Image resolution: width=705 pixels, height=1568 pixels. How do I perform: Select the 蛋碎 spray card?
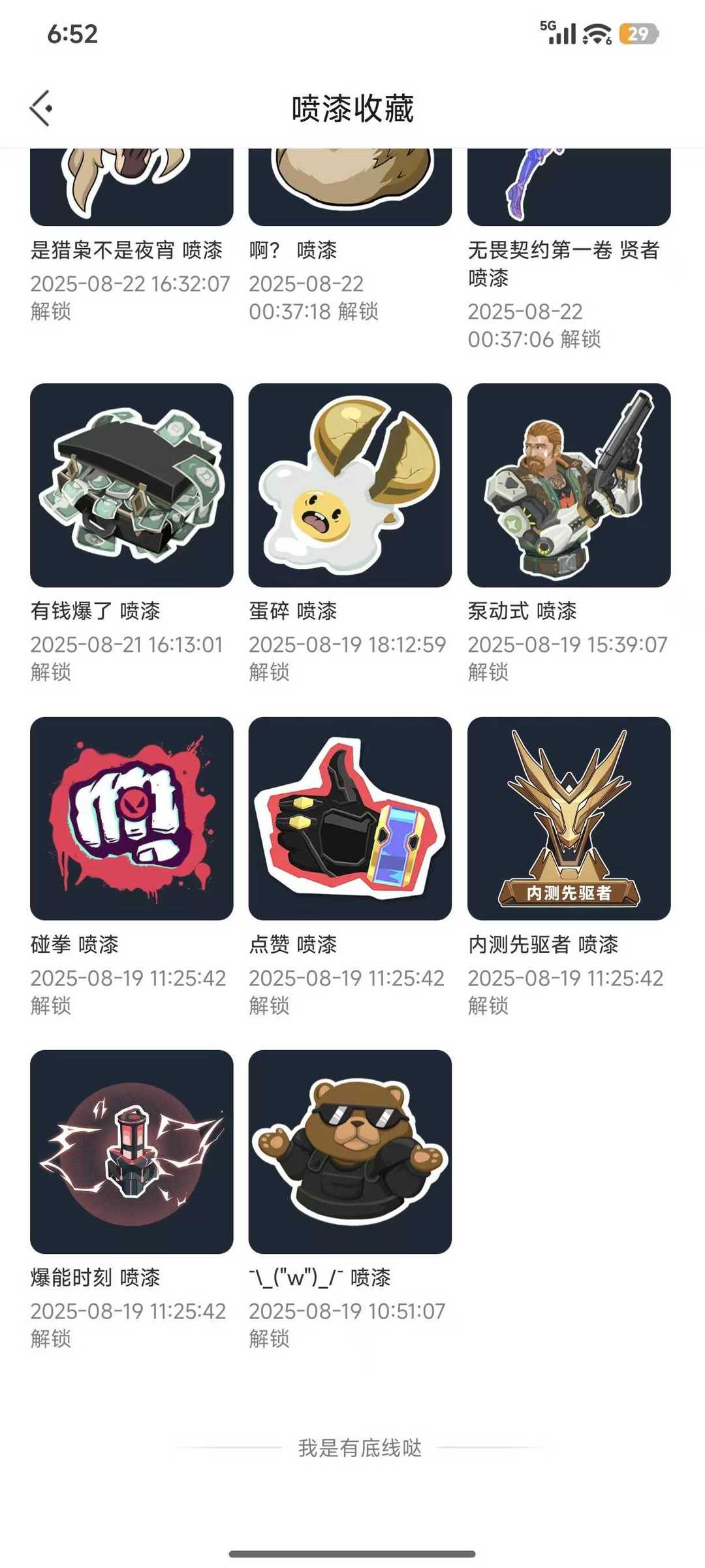click(x=350, y=485)
